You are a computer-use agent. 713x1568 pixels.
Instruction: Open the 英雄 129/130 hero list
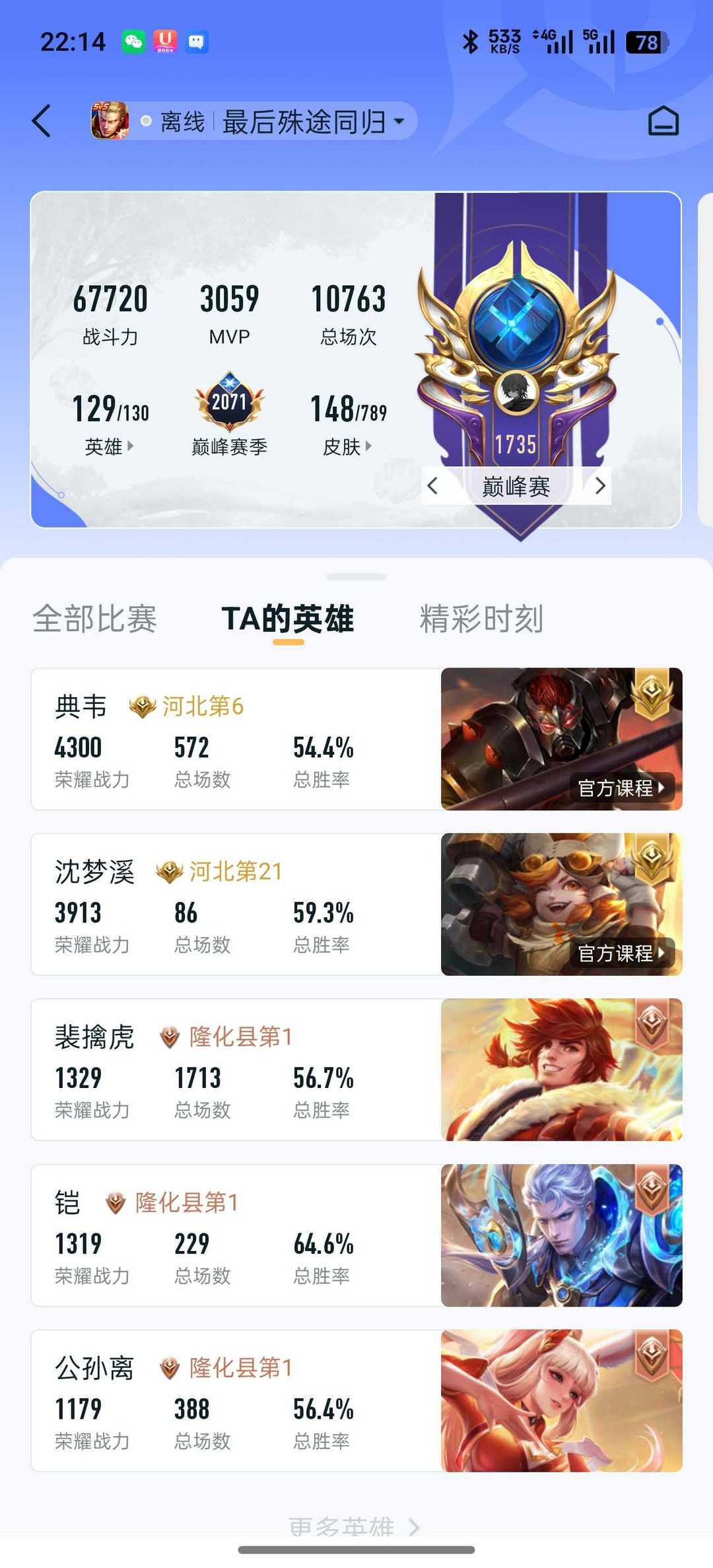coord(110,446)
